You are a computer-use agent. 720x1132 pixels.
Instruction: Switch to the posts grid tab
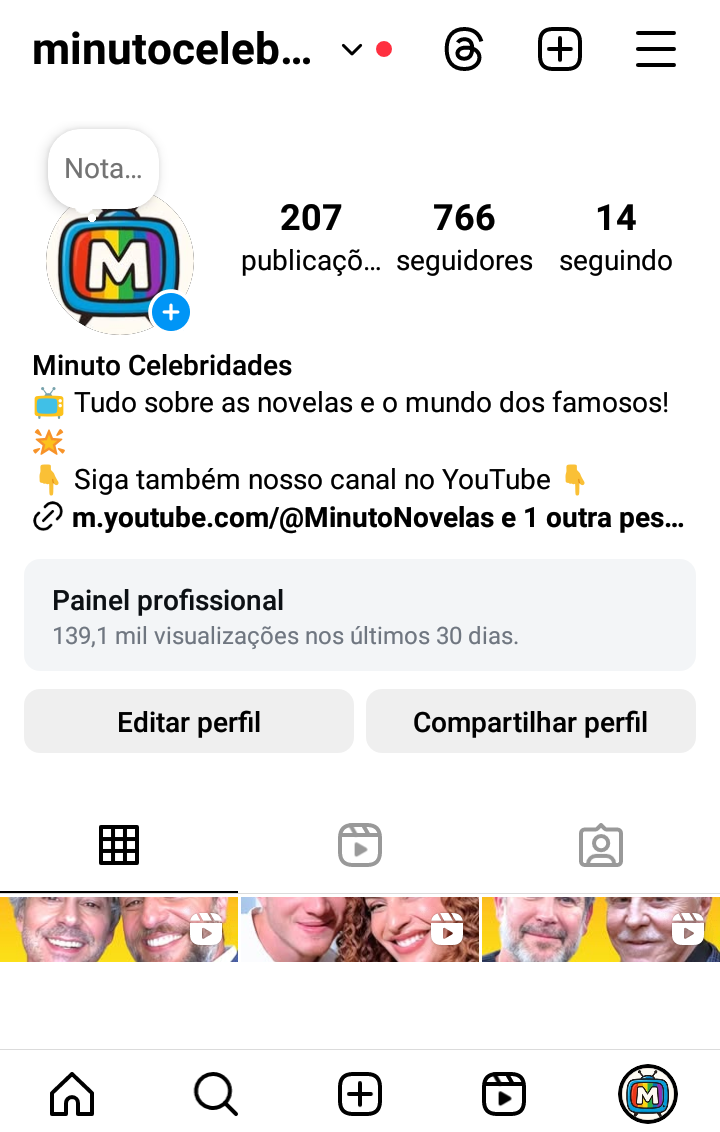119,845
